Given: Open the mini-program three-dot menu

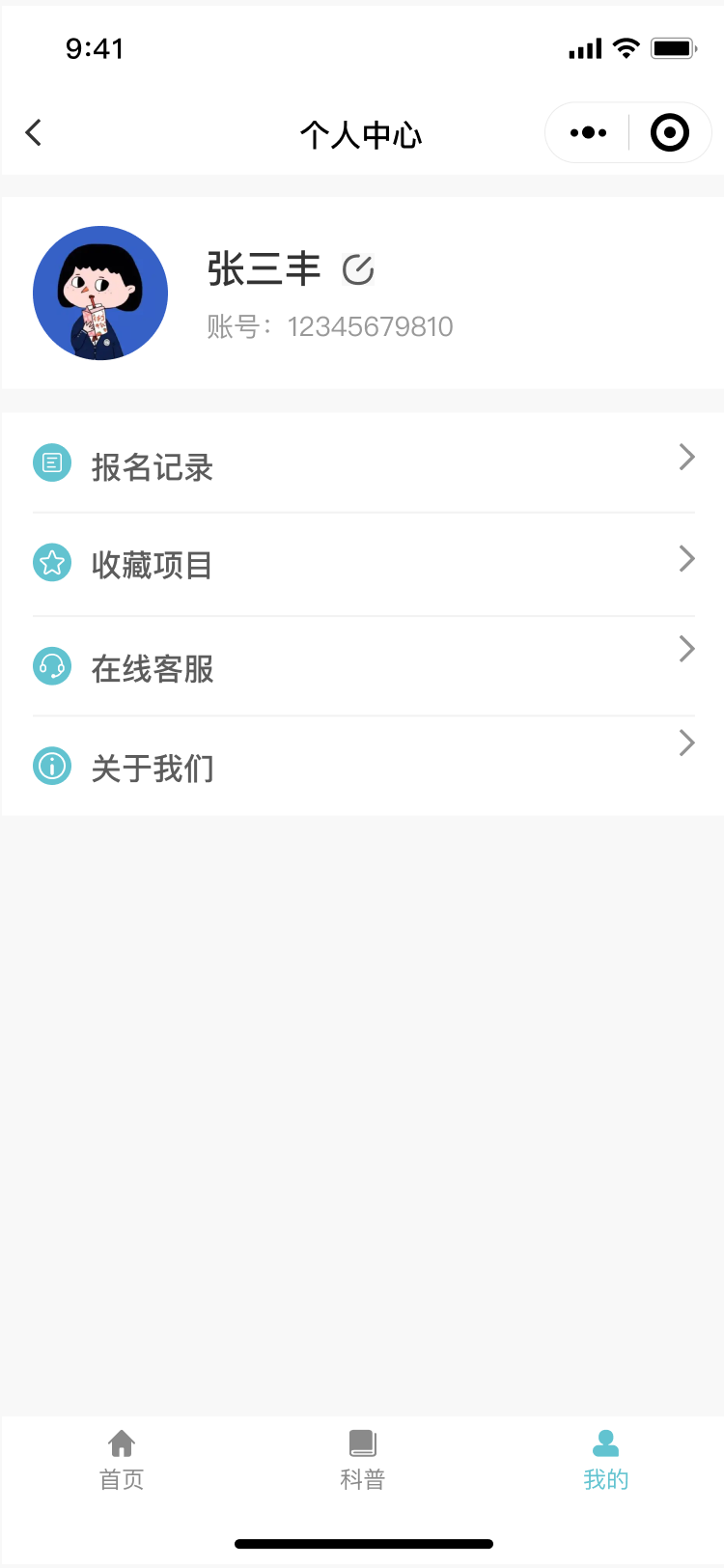Looking at the screenshot, I should 588,132.
